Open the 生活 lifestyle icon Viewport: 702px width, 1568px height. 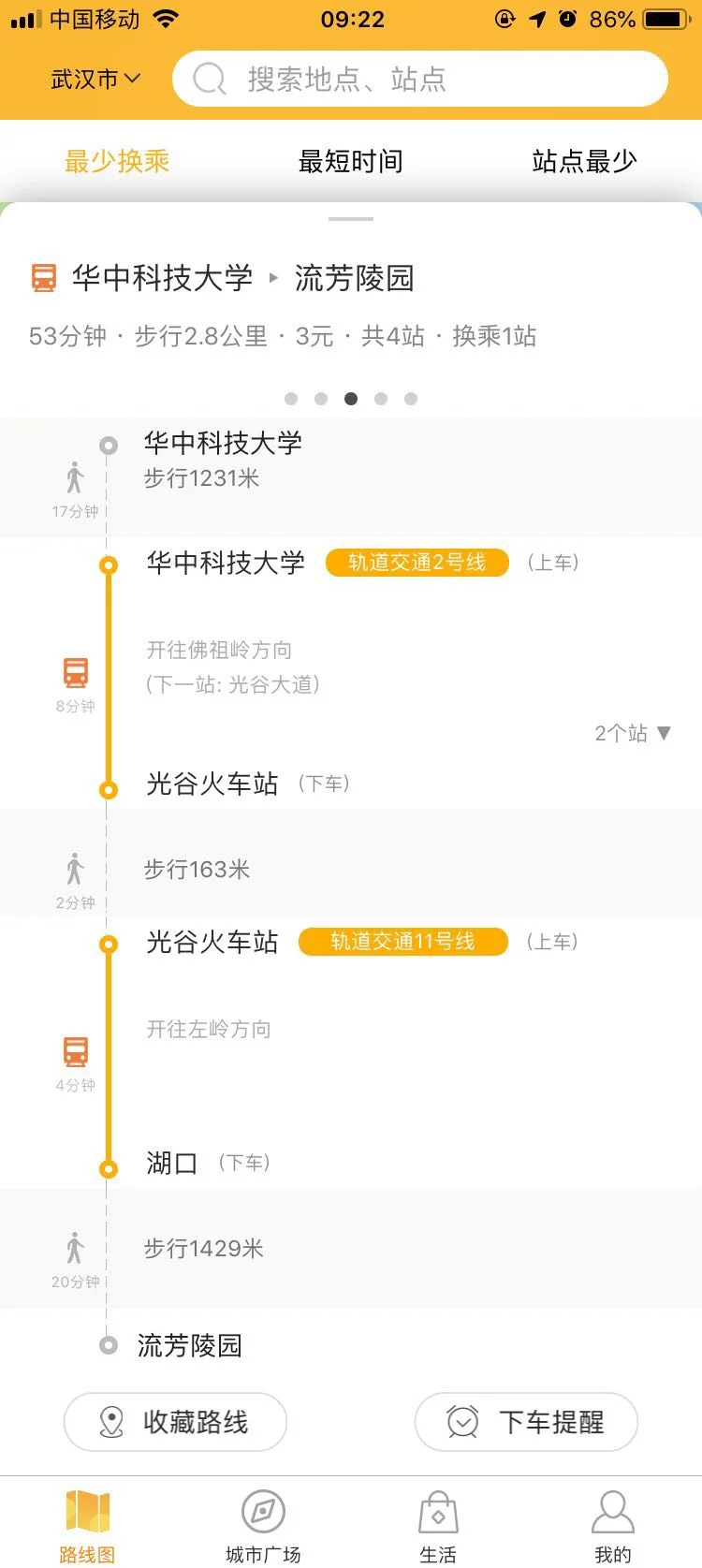tap(439, 1509)
